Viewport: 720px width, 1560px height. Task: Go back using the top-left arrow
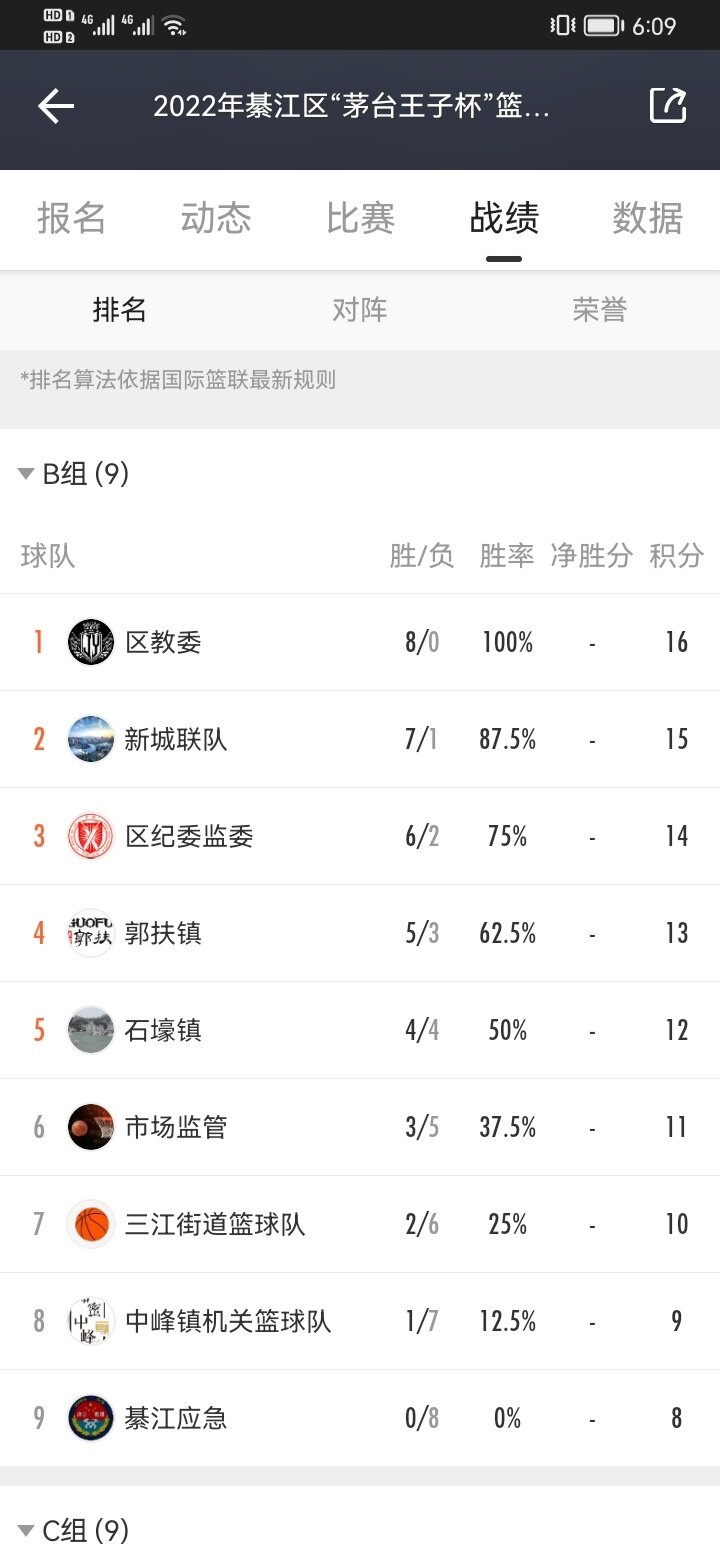tap(56, 106)
